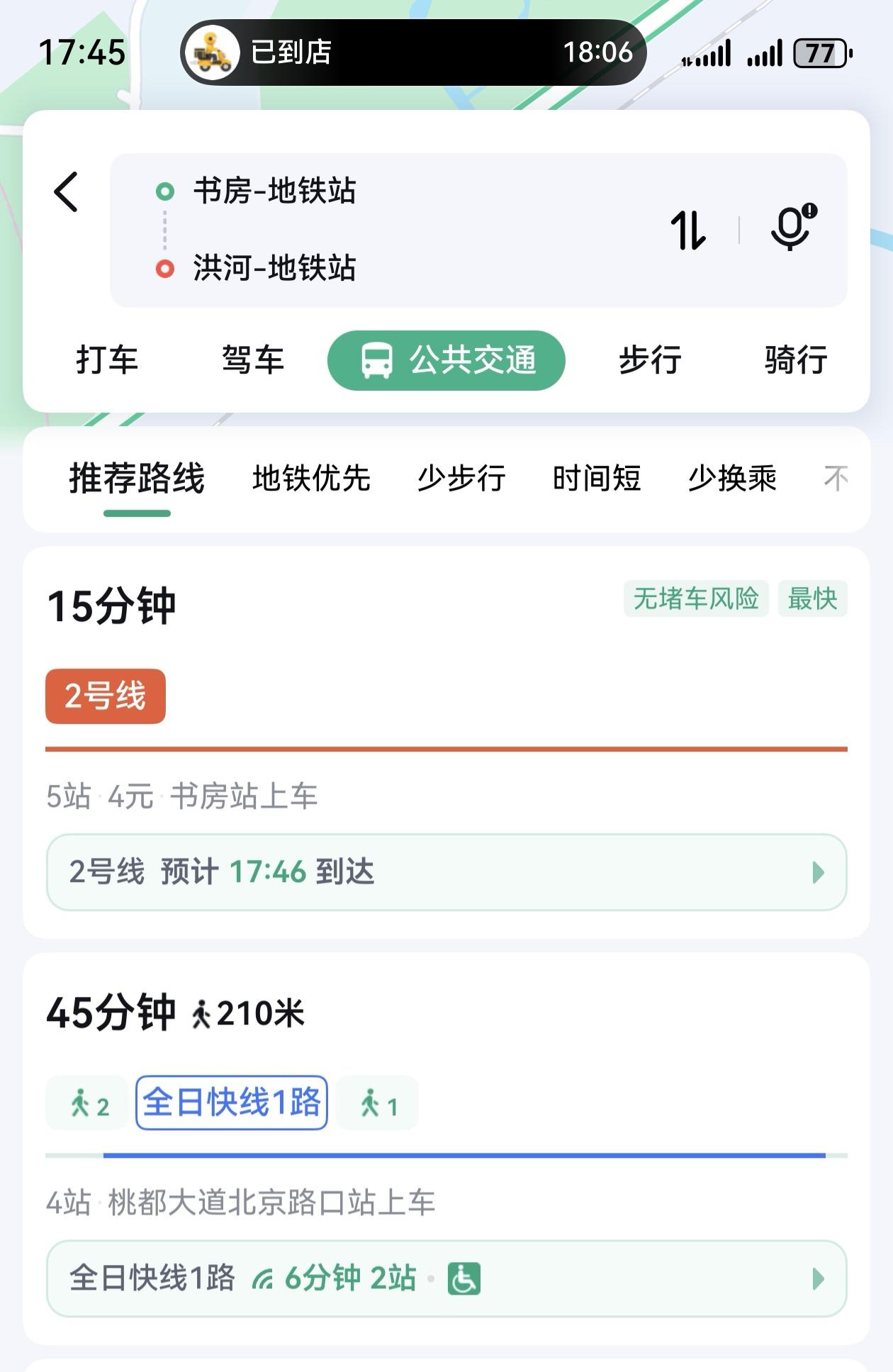Open the voice input microphone
893x1372 pixels.
(x=792, y=228)
